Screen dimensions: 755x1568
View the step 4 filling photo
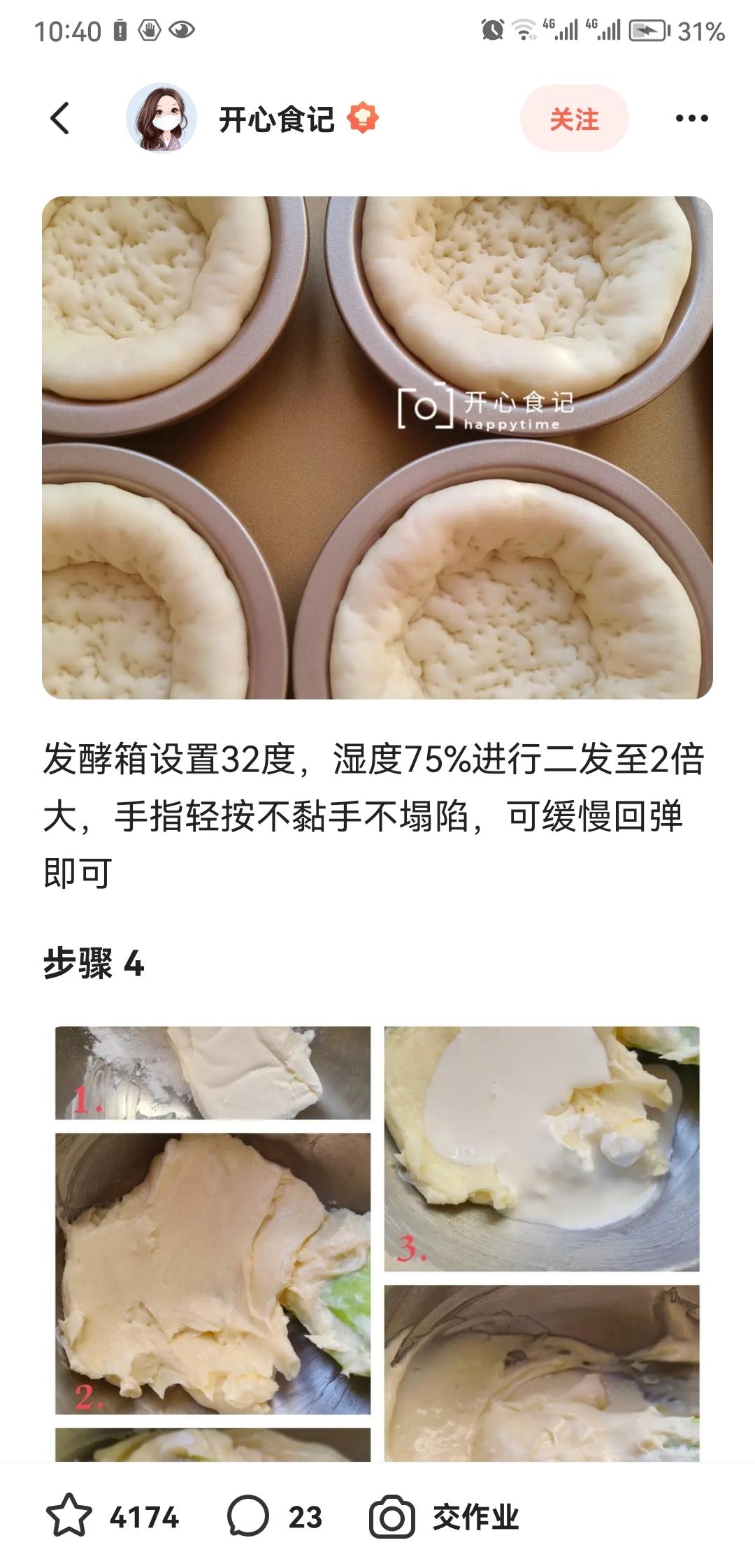377,1244
